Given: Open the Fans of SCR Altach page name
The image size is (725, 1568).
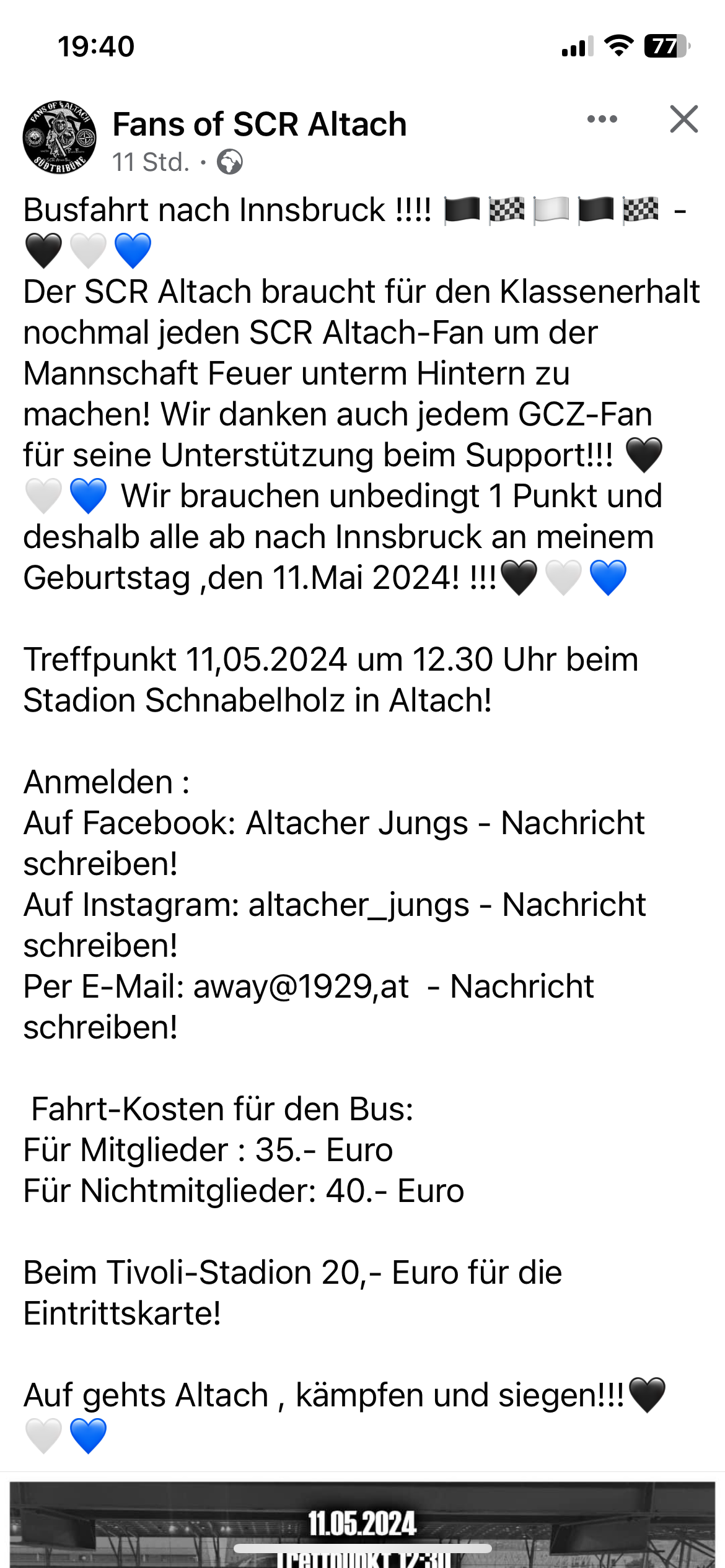Looking at the screenshot, I should click(260, 124).
